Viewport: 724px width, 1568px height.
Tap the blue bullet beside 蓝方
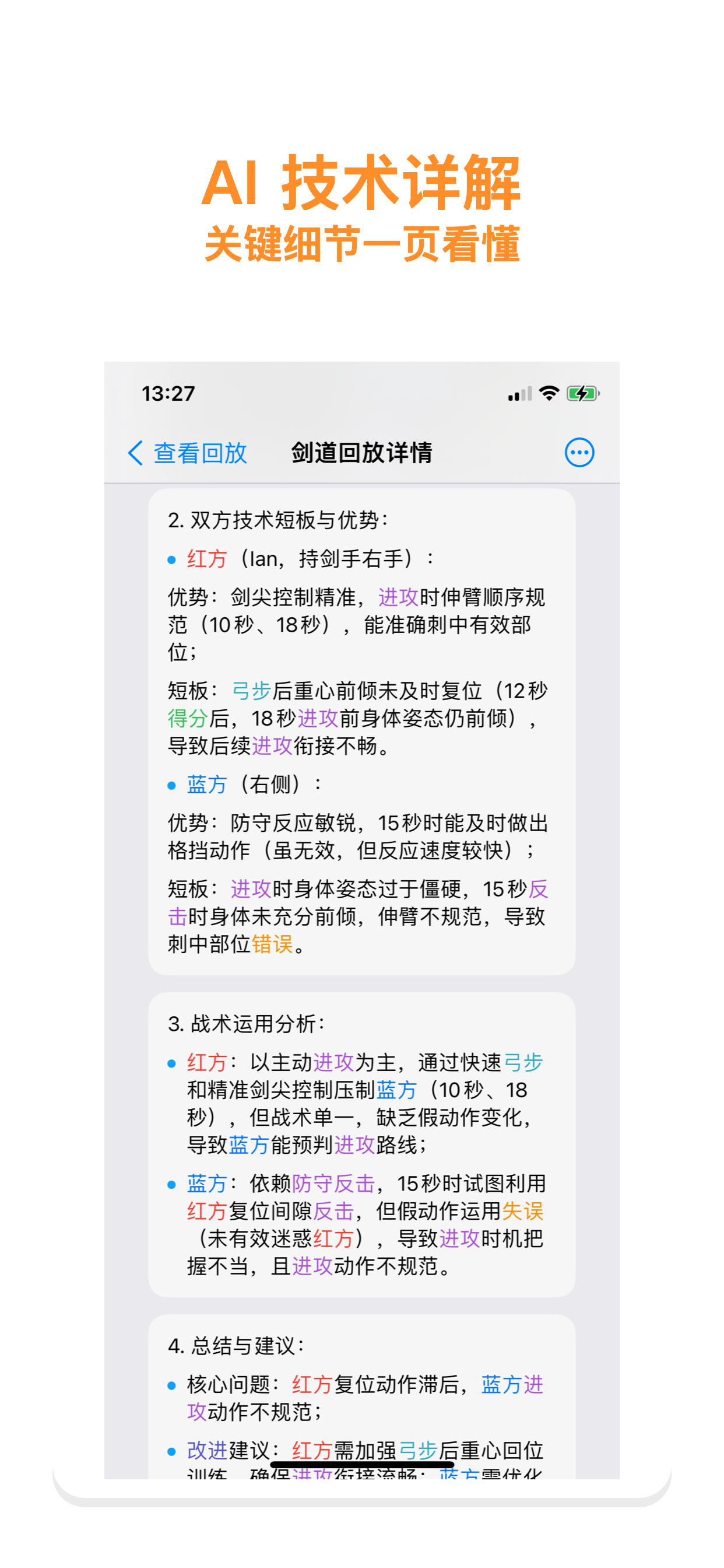coord(171,785)
